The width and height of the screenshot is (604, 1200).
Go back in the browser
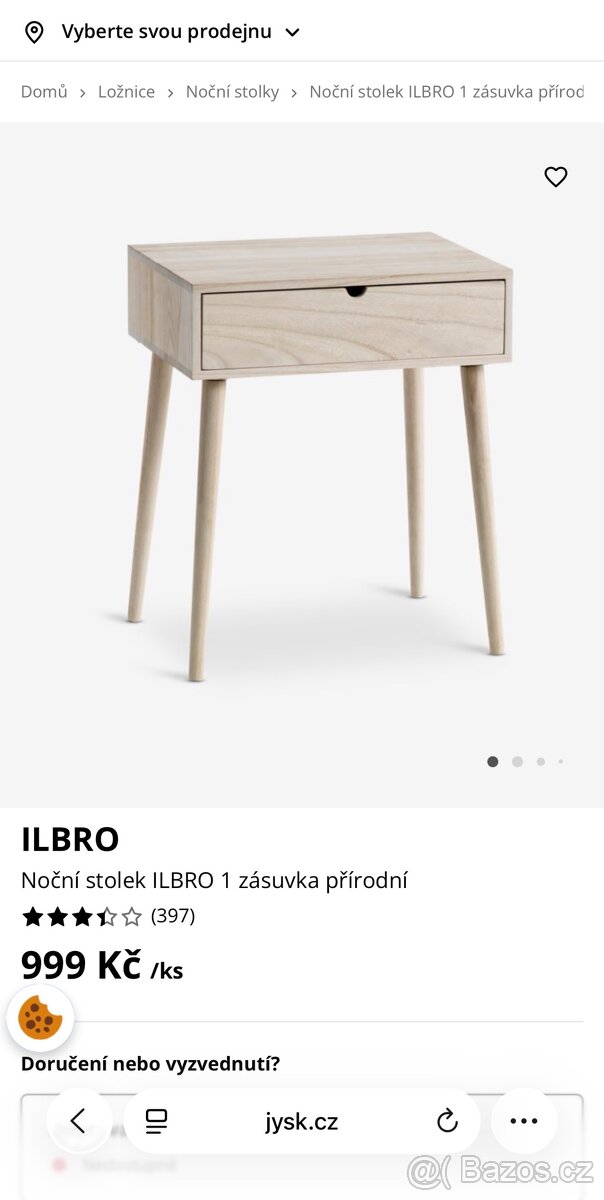coord(78,1121)
